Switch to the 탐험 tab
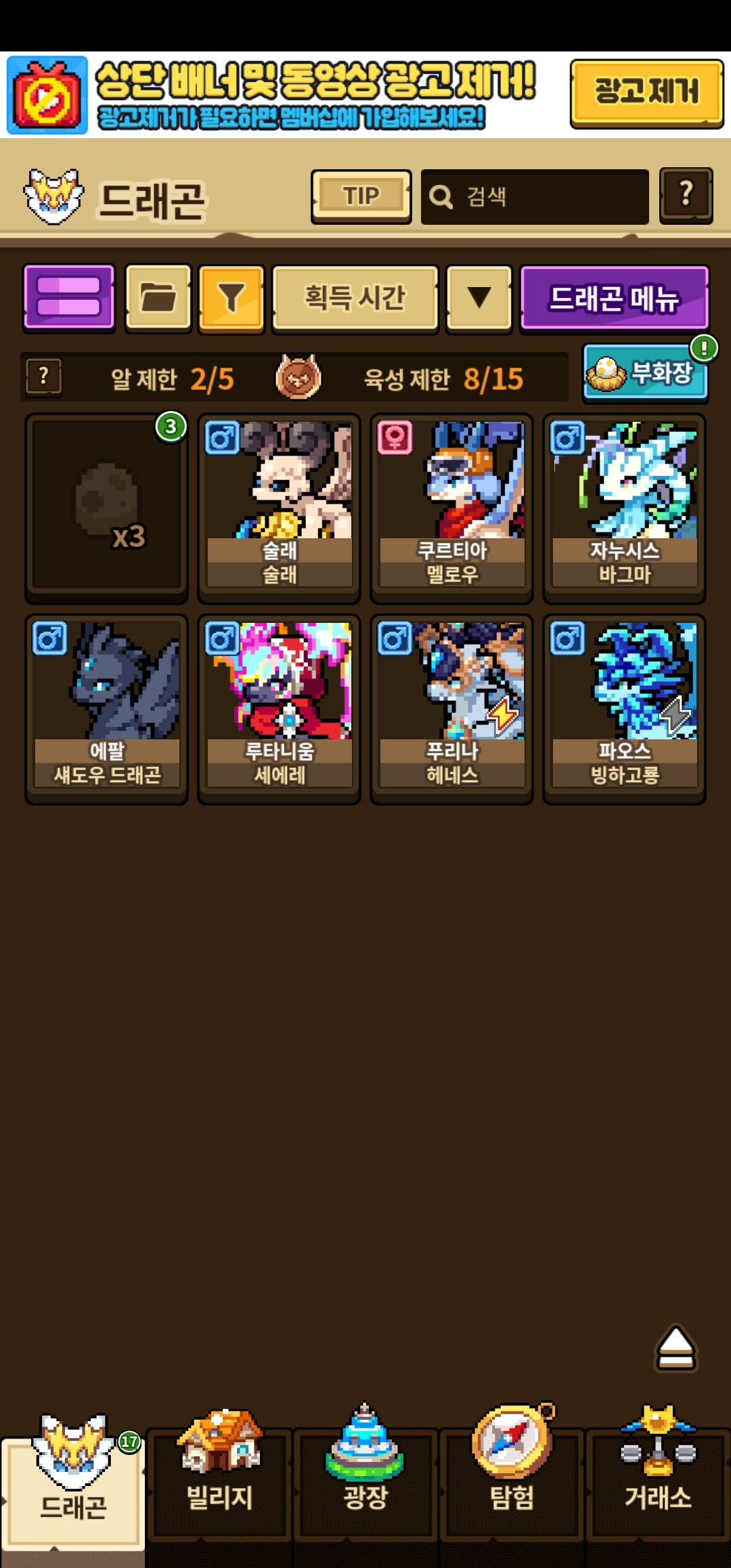 (x=512, y=1481)
